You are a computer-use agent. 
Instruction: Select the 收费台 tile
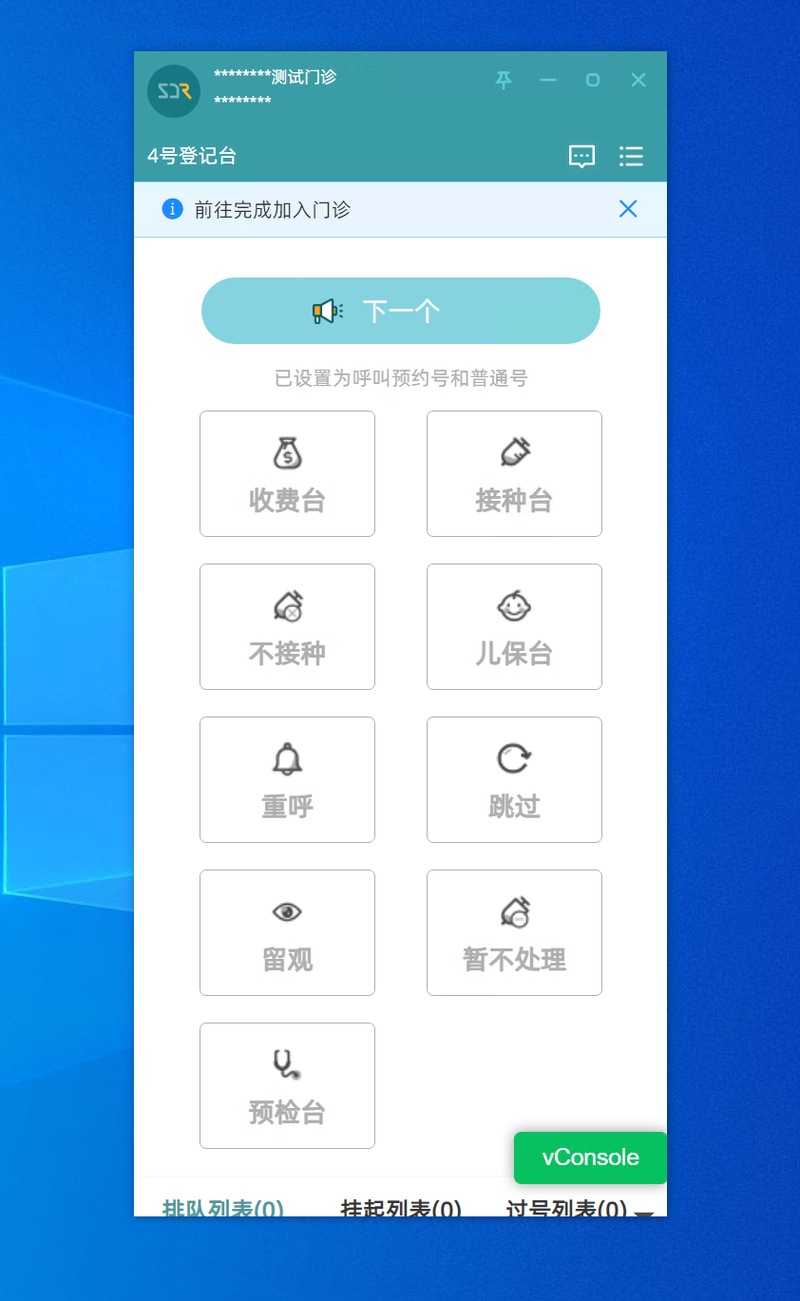point(287,474)
